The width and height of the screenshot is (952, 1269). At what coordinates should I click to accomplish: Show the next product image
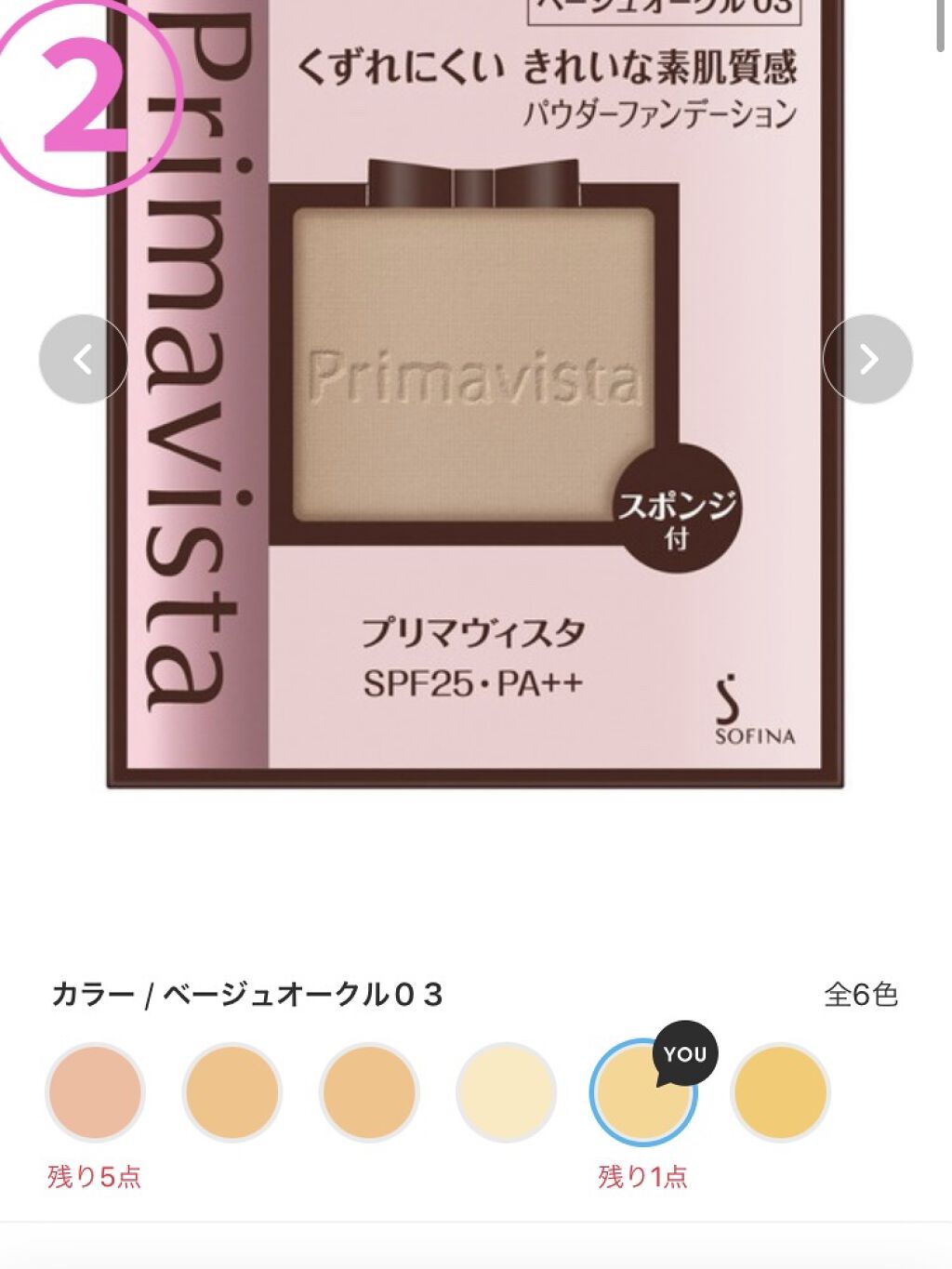pyautogui.click(x=867, y=359)
